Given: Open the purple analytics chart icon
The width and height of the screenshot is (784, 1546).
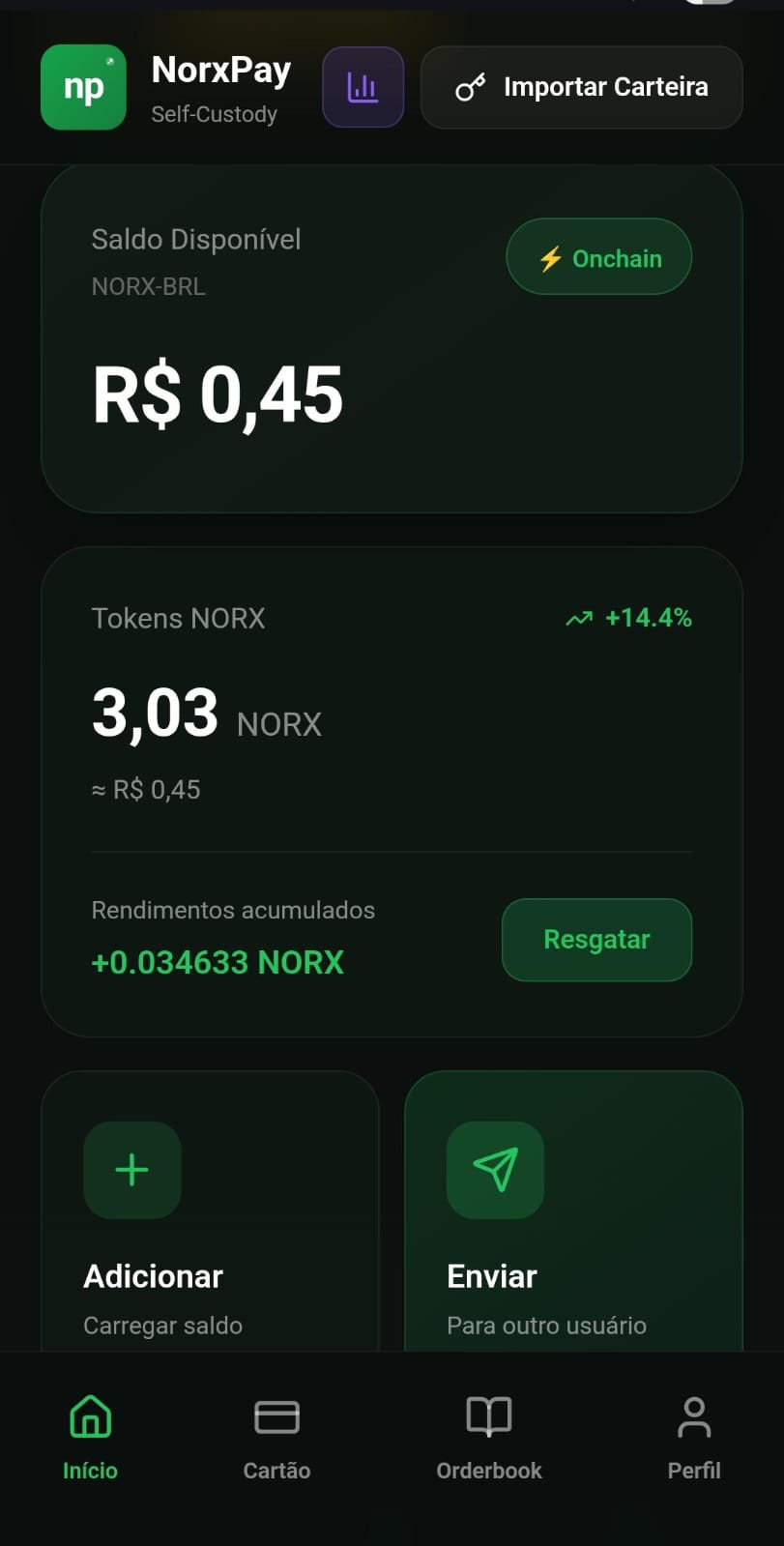Looking at the screenshot, I should [363, 88].
